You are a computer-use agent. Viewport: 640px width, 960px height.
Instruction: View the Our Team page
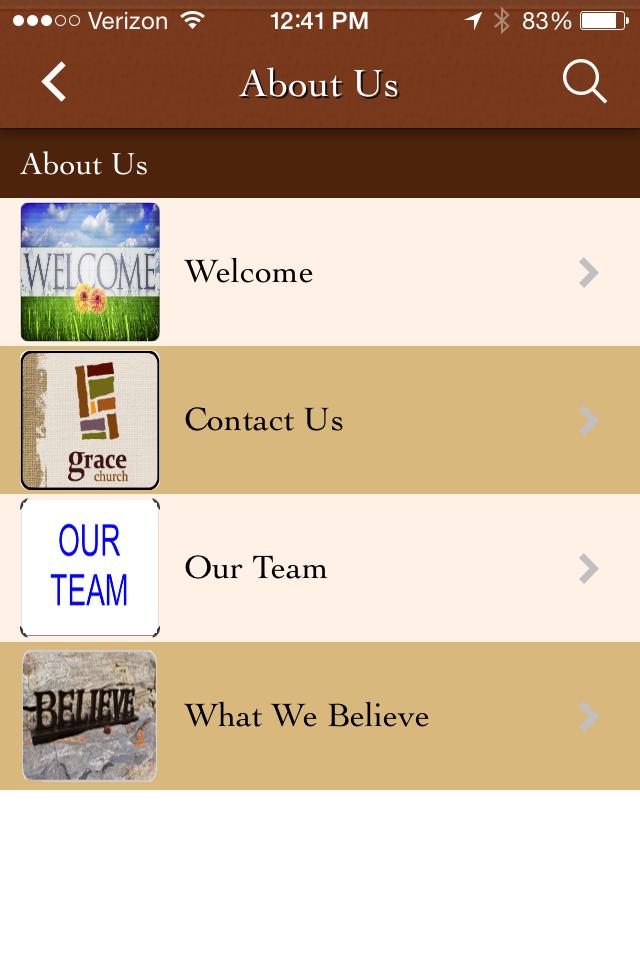320,568
